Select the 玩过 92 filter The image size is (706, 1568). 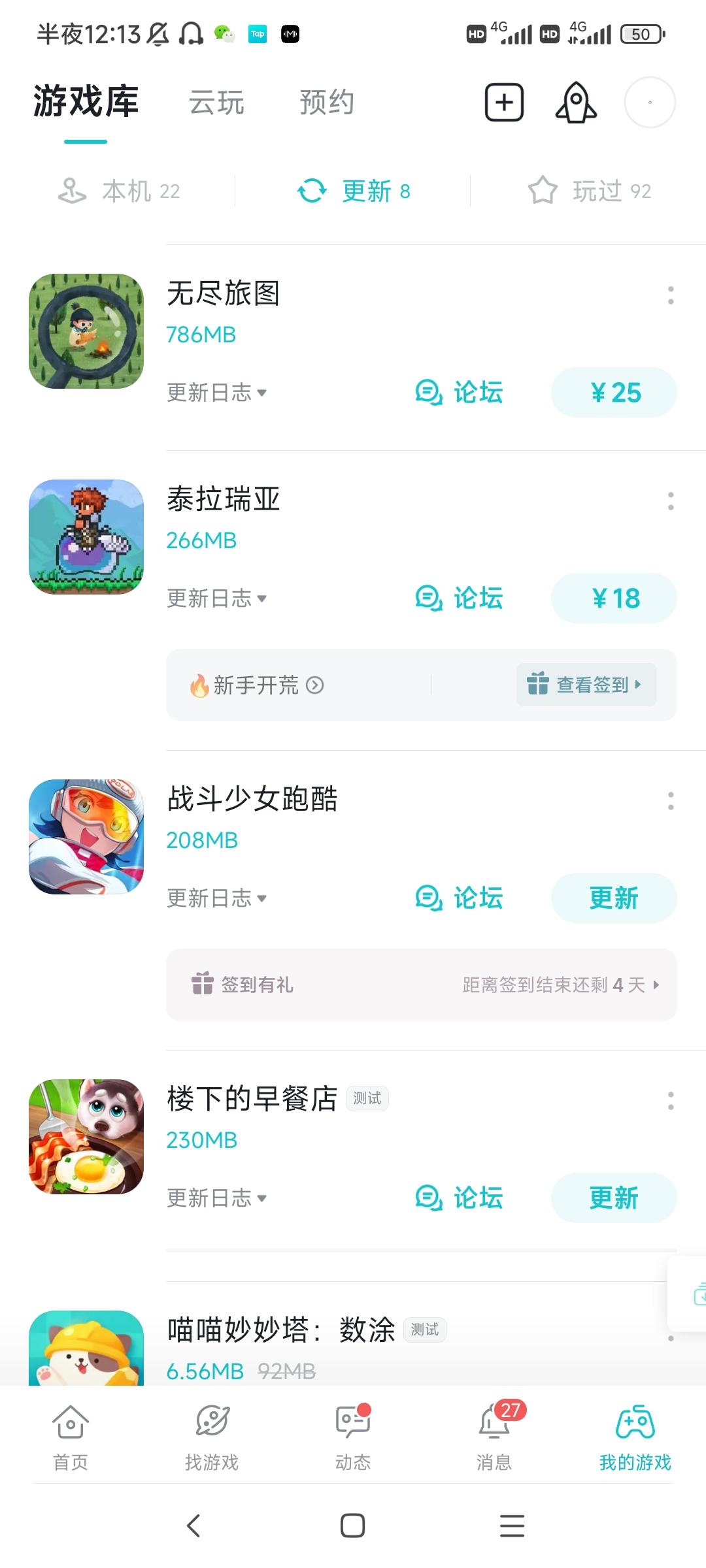point(590,191)
